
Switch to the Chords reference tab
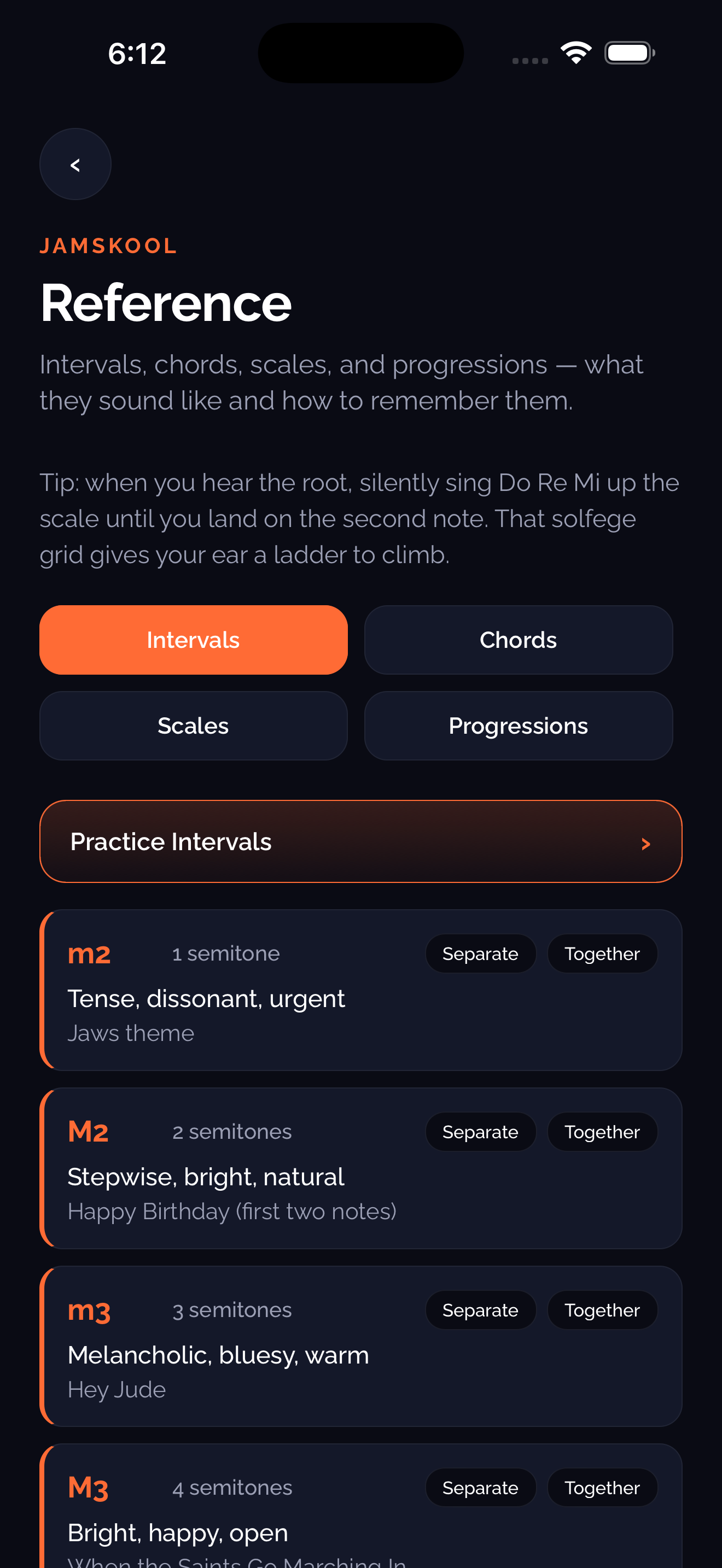518,640
